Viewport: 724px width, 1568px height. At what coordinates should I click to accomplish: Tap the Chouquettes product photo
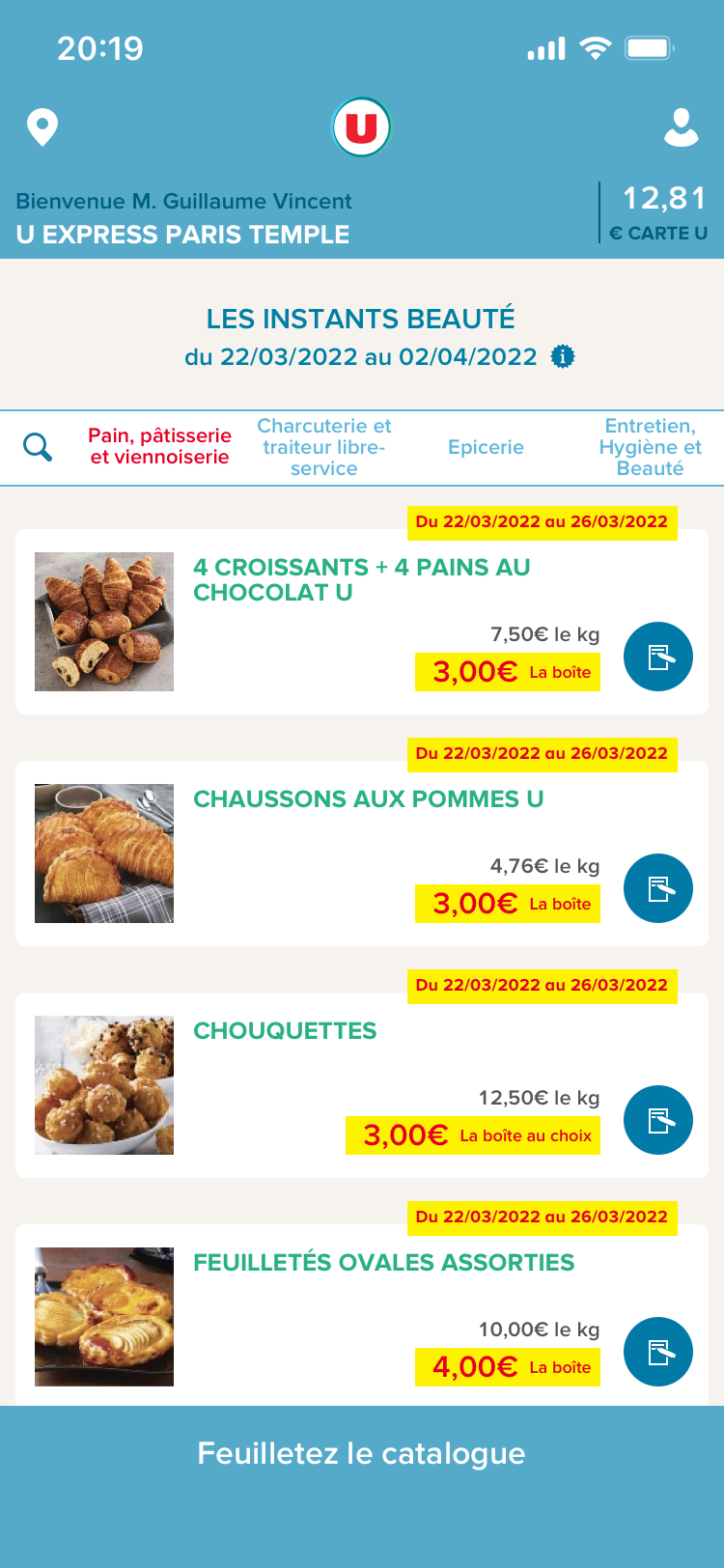104,1087
